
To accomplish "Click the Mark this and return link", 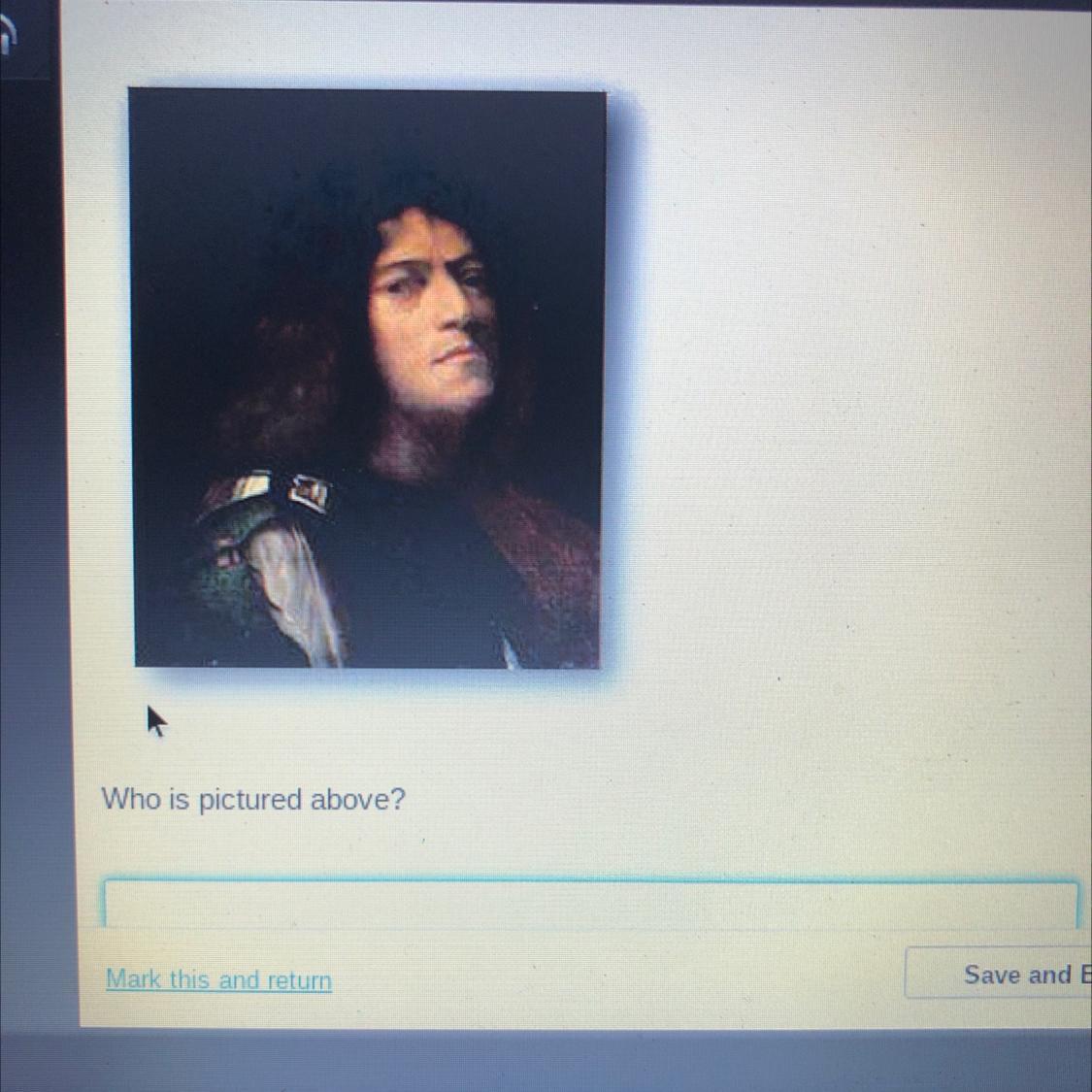I will click(x=218, y=979).
